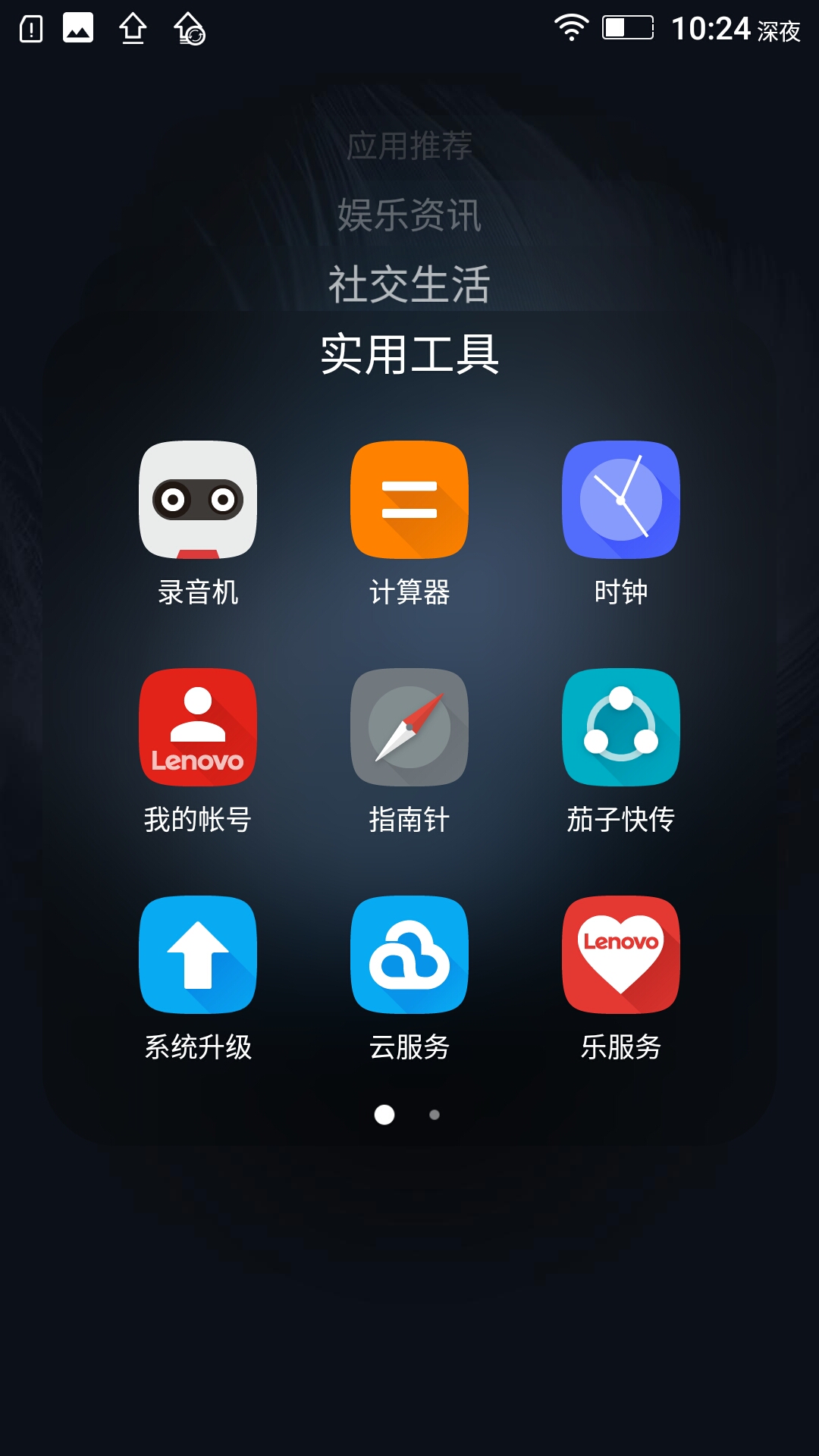Image resolution: width=819 pixels, height=1456 pixels.
Task: Open 茄子快传 SHAREit file transfer app
Action: 620,728
